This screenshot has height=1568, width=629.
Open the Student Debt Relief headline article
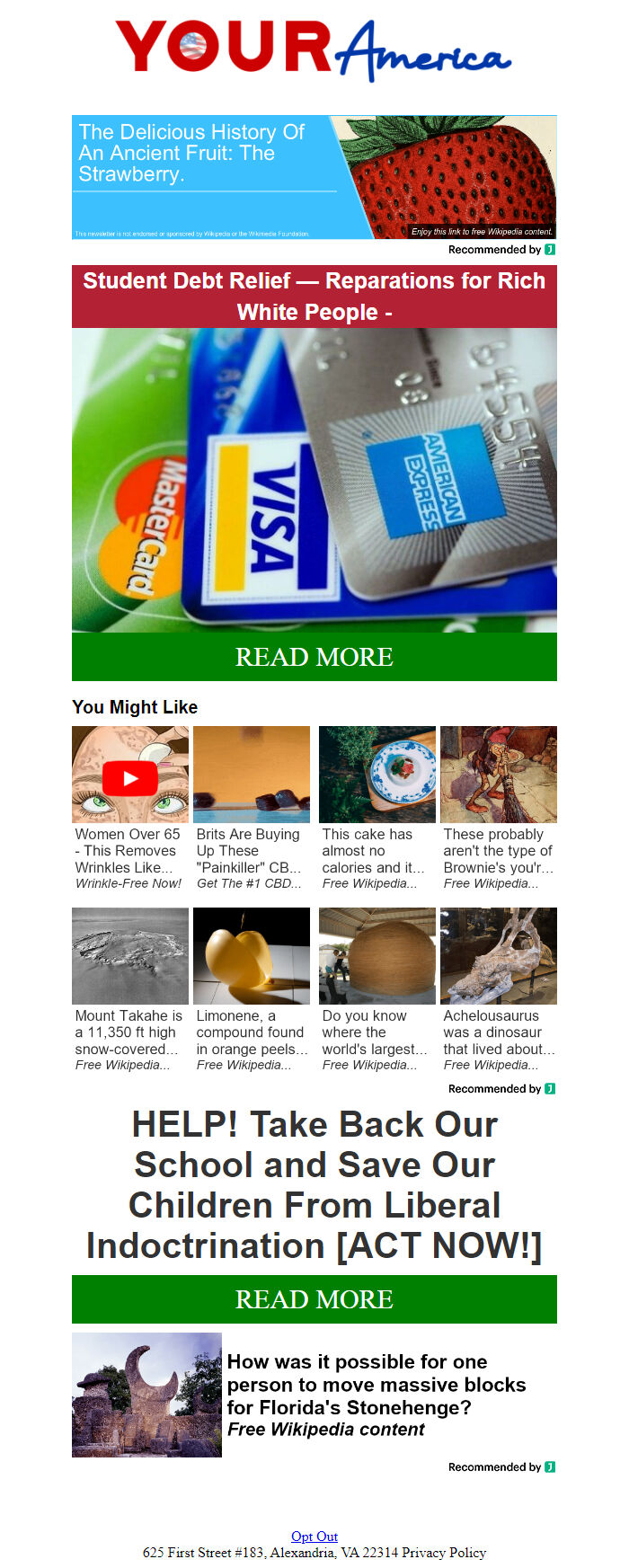coord(314,296)
